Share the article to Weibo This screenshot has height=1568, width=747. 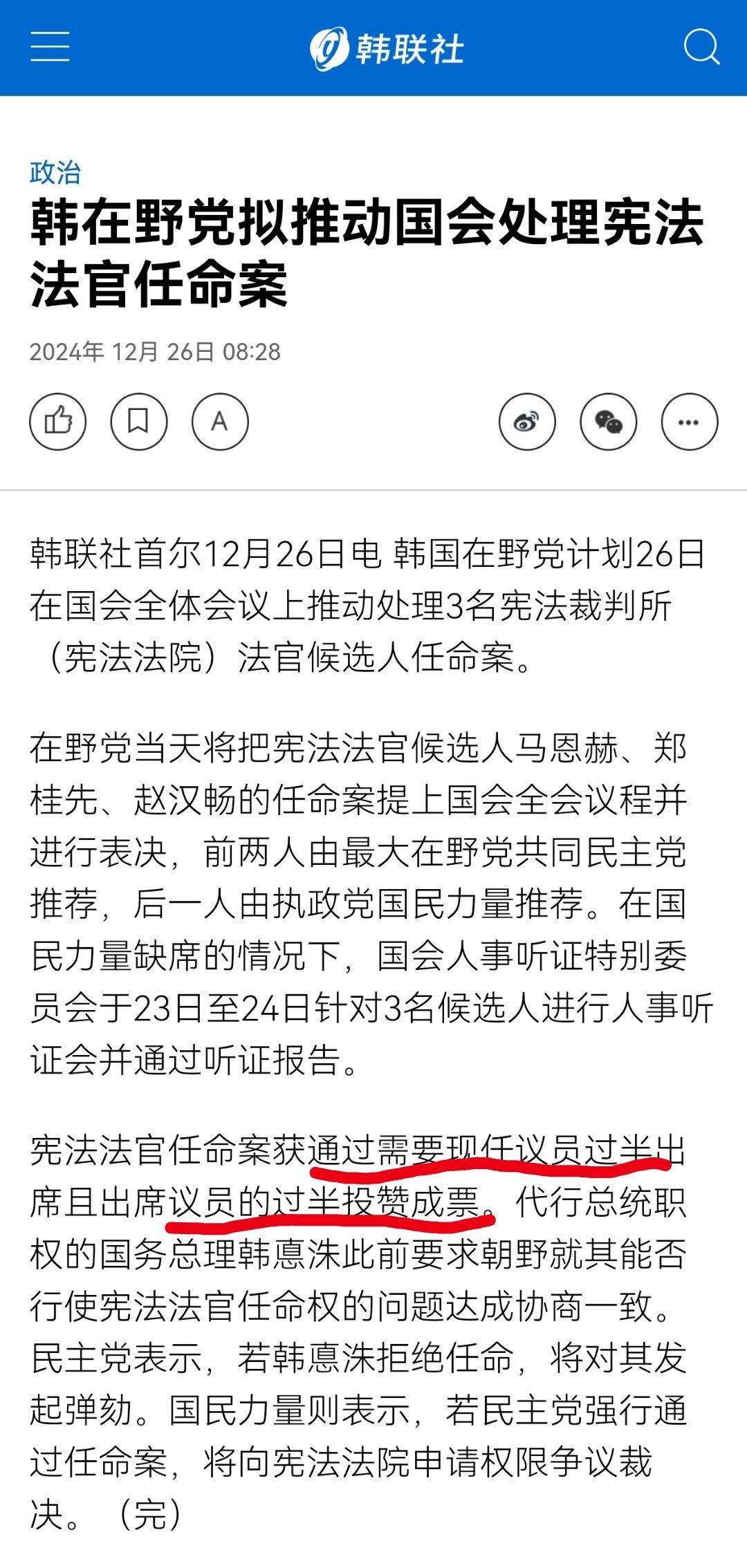point(527,422)
